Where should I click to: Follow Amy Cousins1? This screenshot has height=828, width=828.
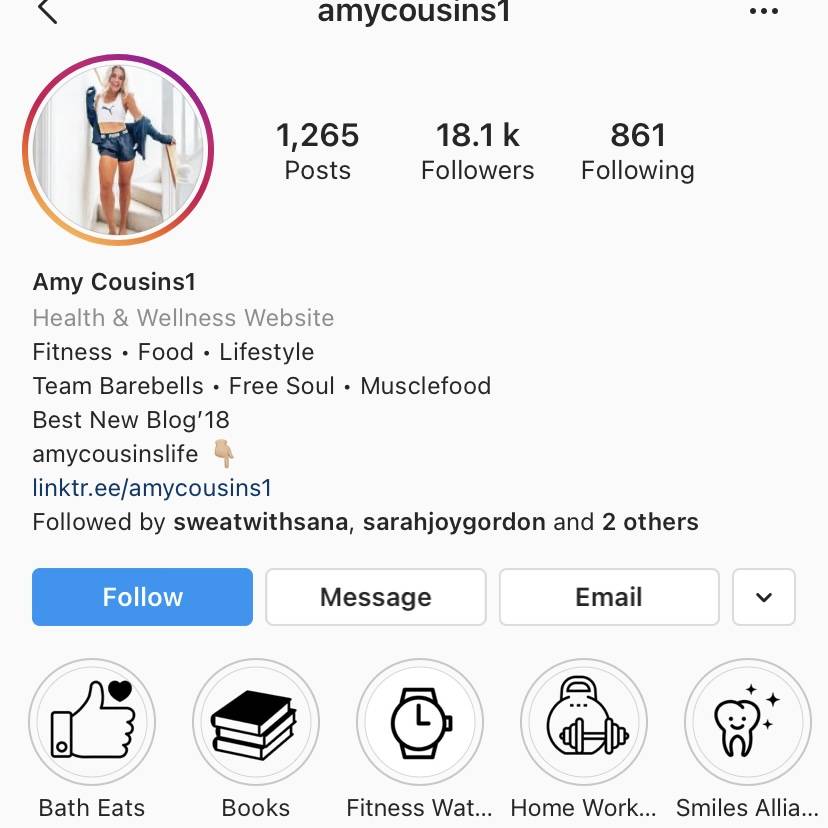[142, 597]
